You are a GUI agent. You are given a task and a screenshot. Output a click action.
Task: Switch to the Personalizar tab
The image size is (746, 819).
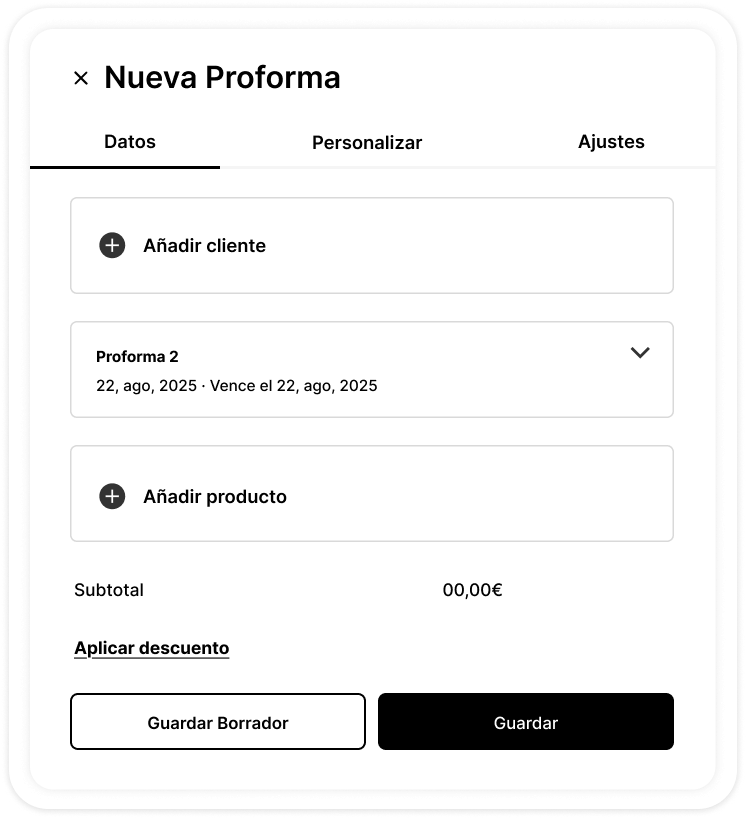pyautogui.click(x=367, y=143)
